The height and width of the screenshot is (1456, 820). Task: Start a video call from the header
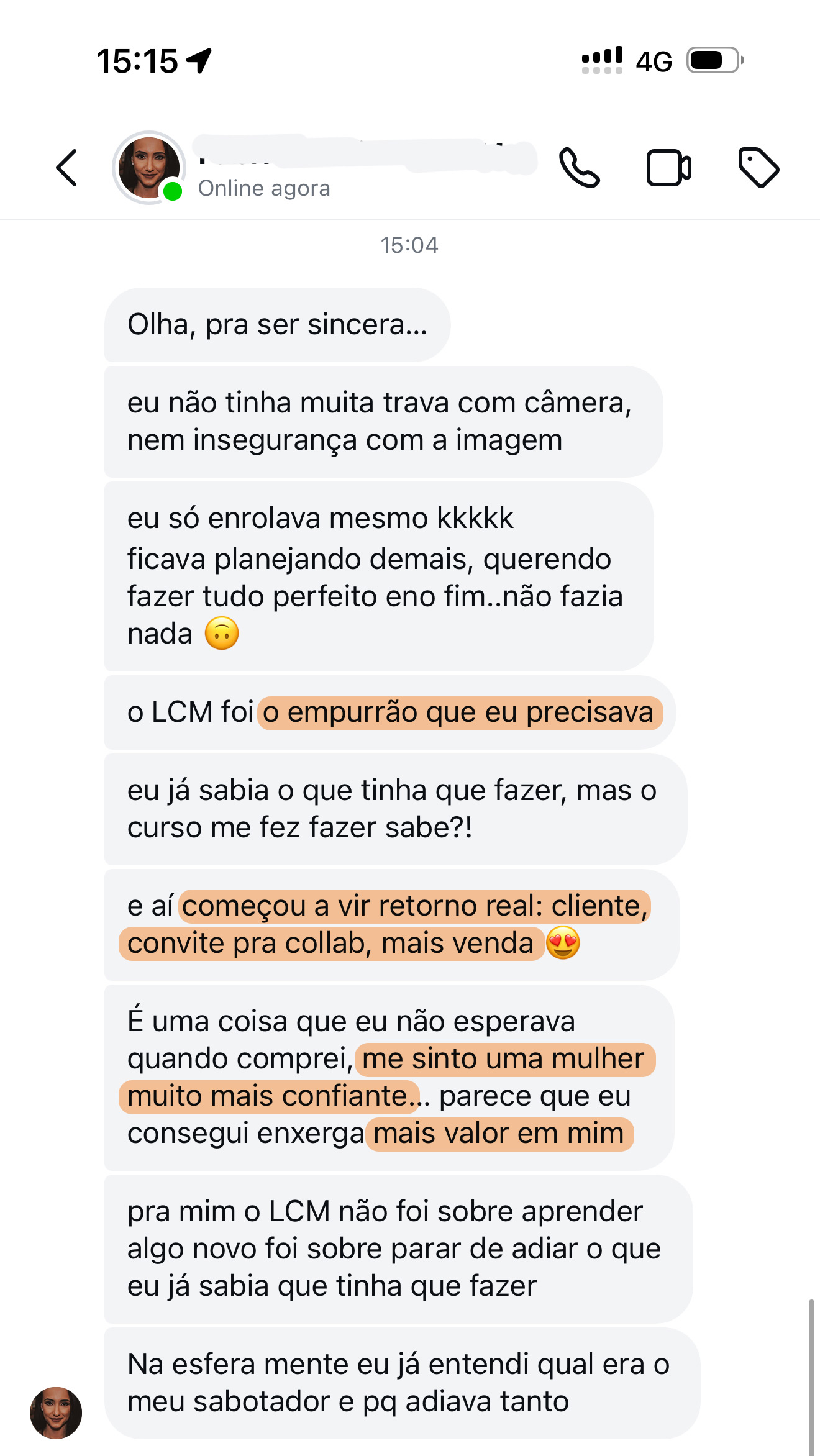668,168
